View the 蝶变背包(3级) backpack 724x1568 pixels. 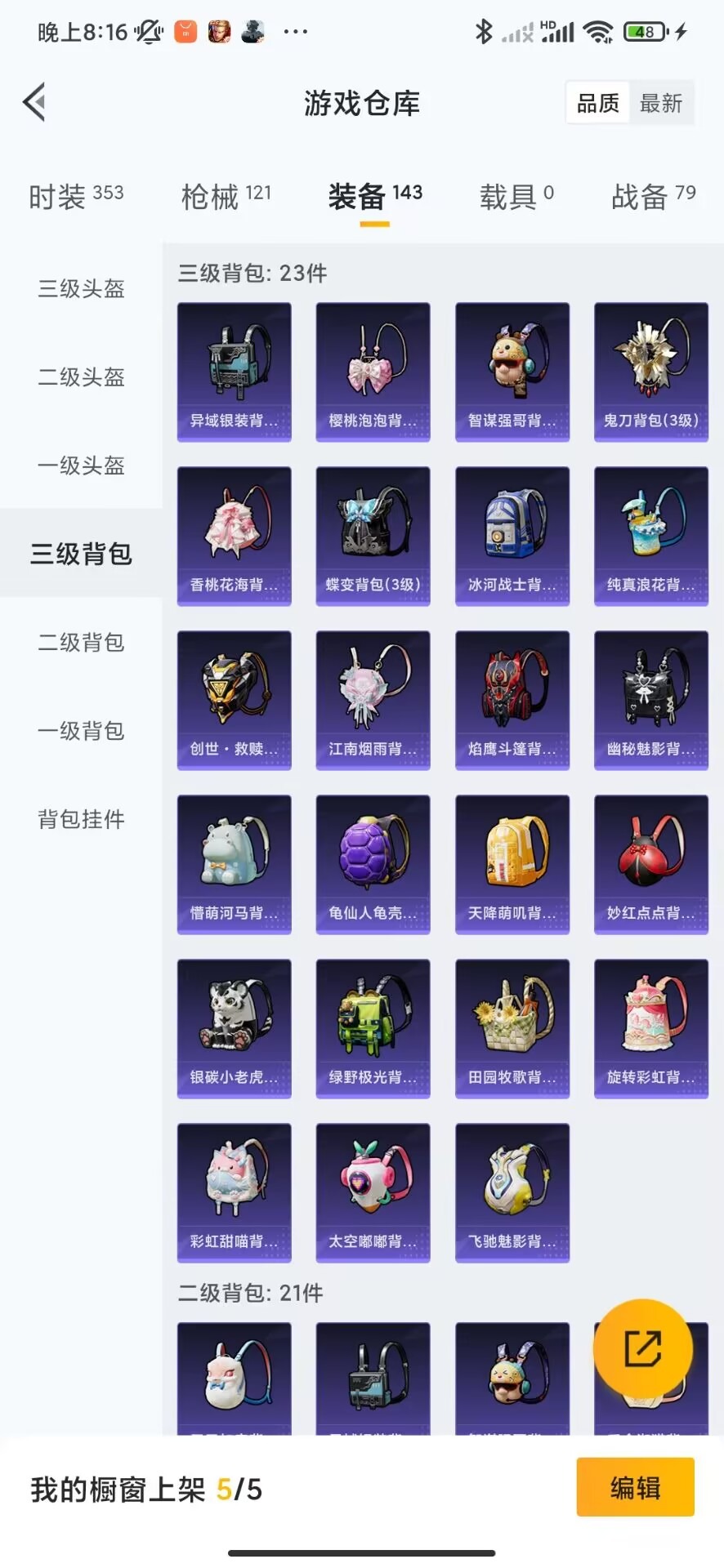point(373,537)
